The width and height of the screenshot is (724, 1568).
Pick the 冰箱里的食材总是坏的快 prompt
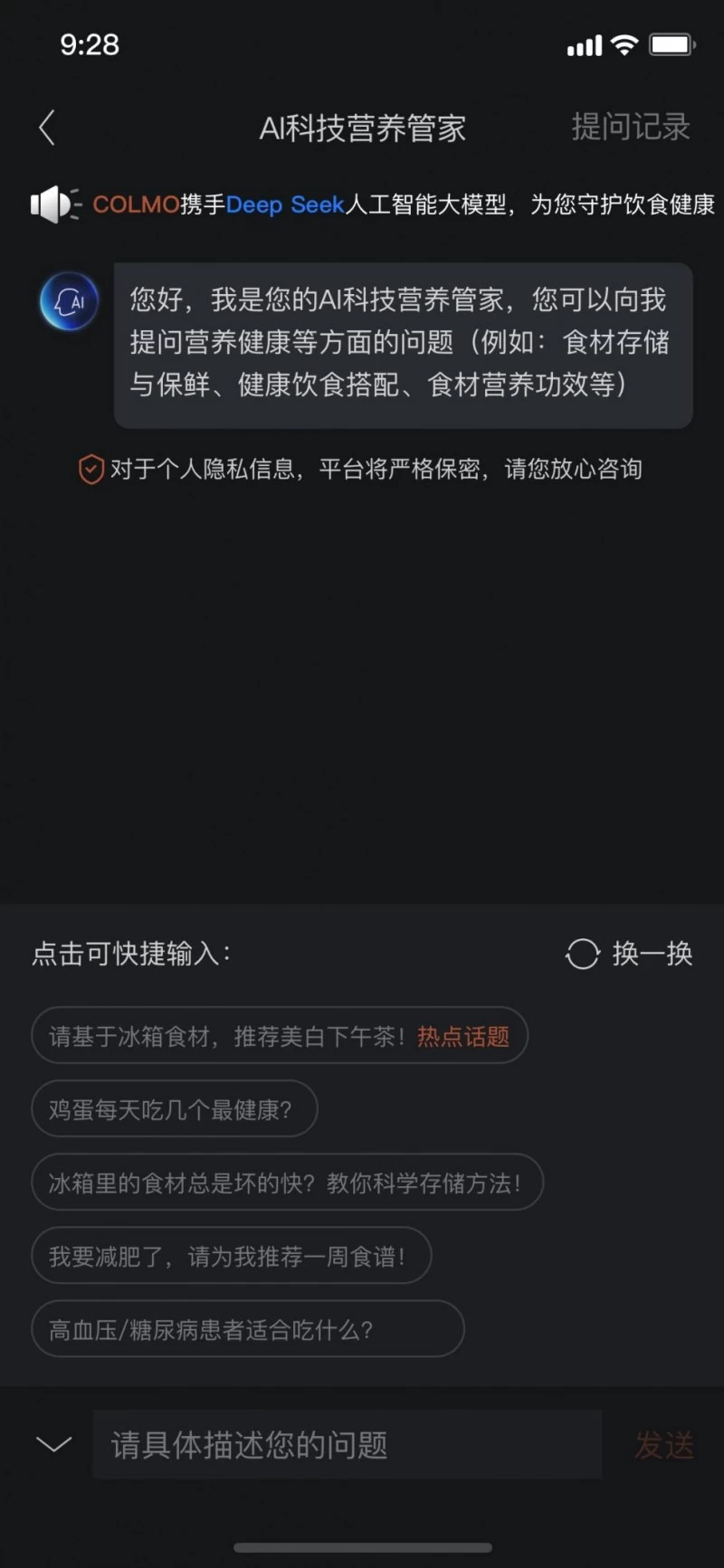(286, 1183)
